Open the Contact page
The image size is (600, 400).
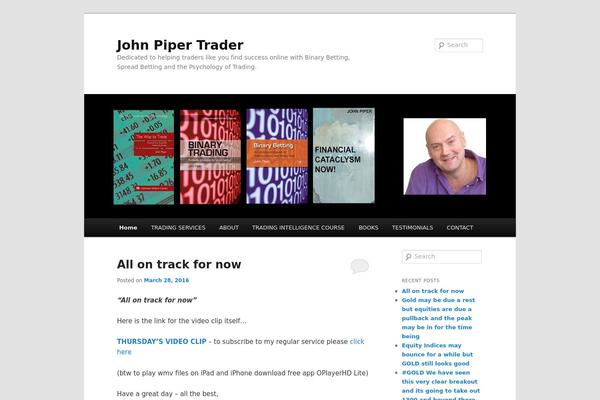coord(460,227)
